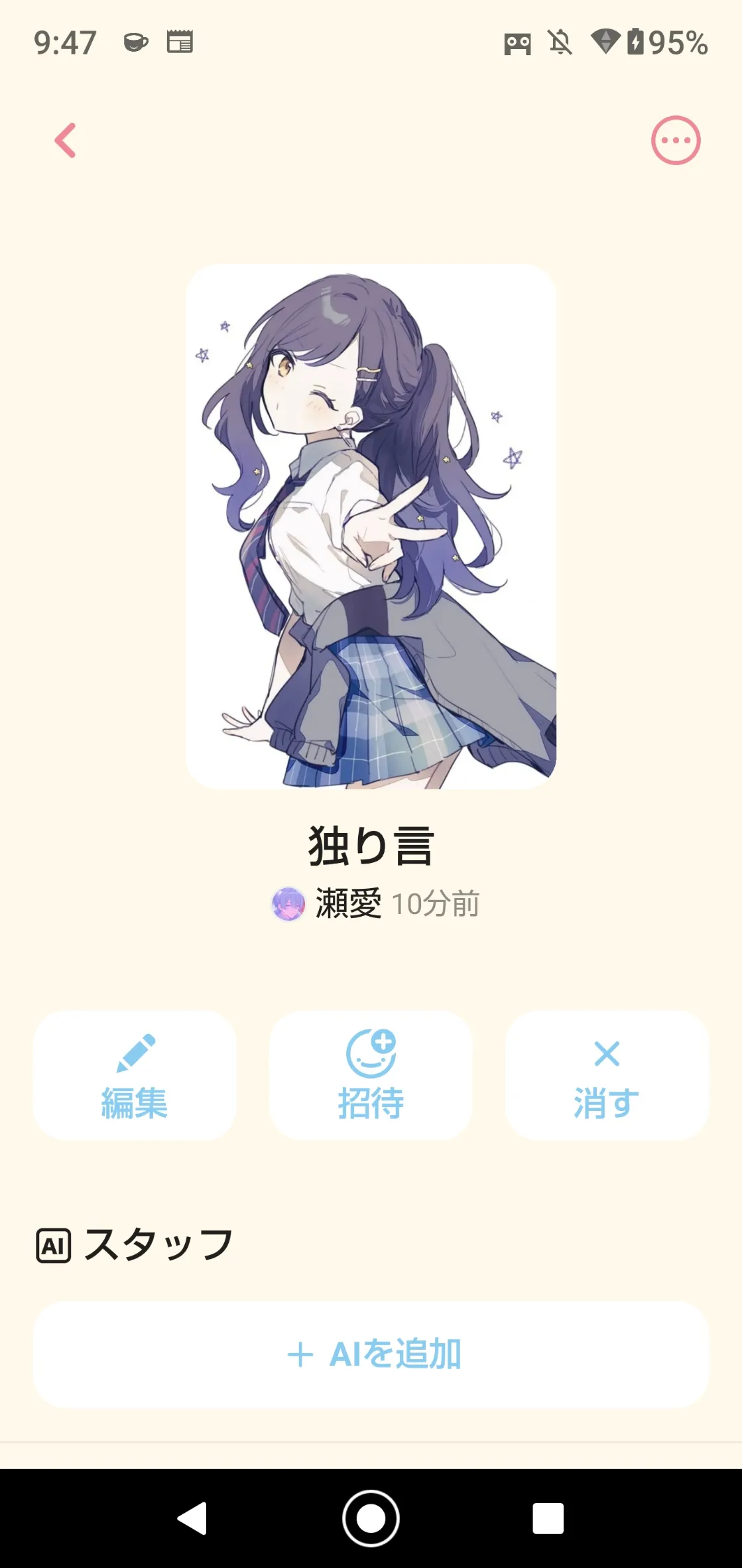This screenshot has width=742, height=1568.
Task: Go back using the pink arrow
Action: tap(66, 141)
